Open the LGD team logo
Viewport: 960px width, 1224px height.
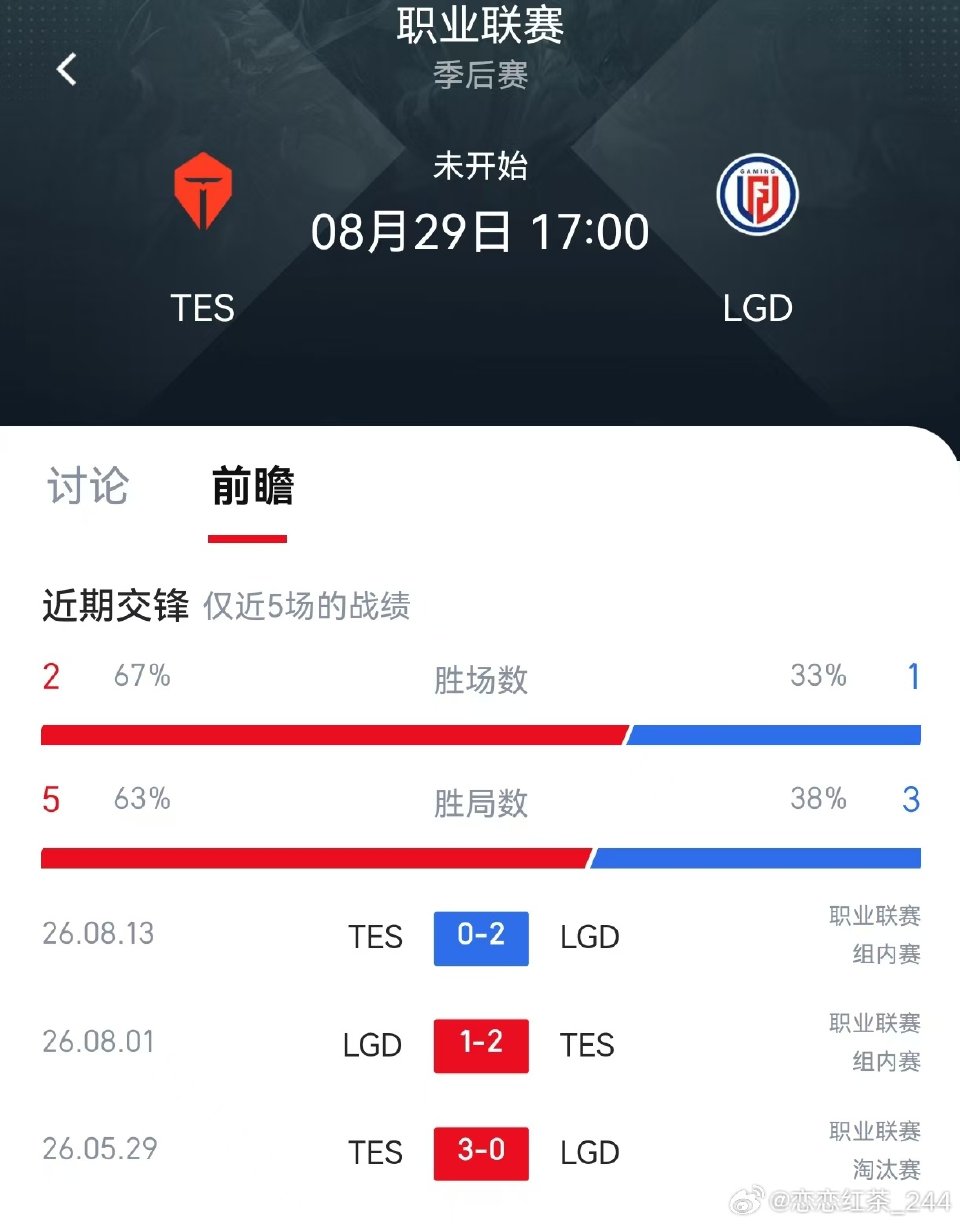pos(757,194)
